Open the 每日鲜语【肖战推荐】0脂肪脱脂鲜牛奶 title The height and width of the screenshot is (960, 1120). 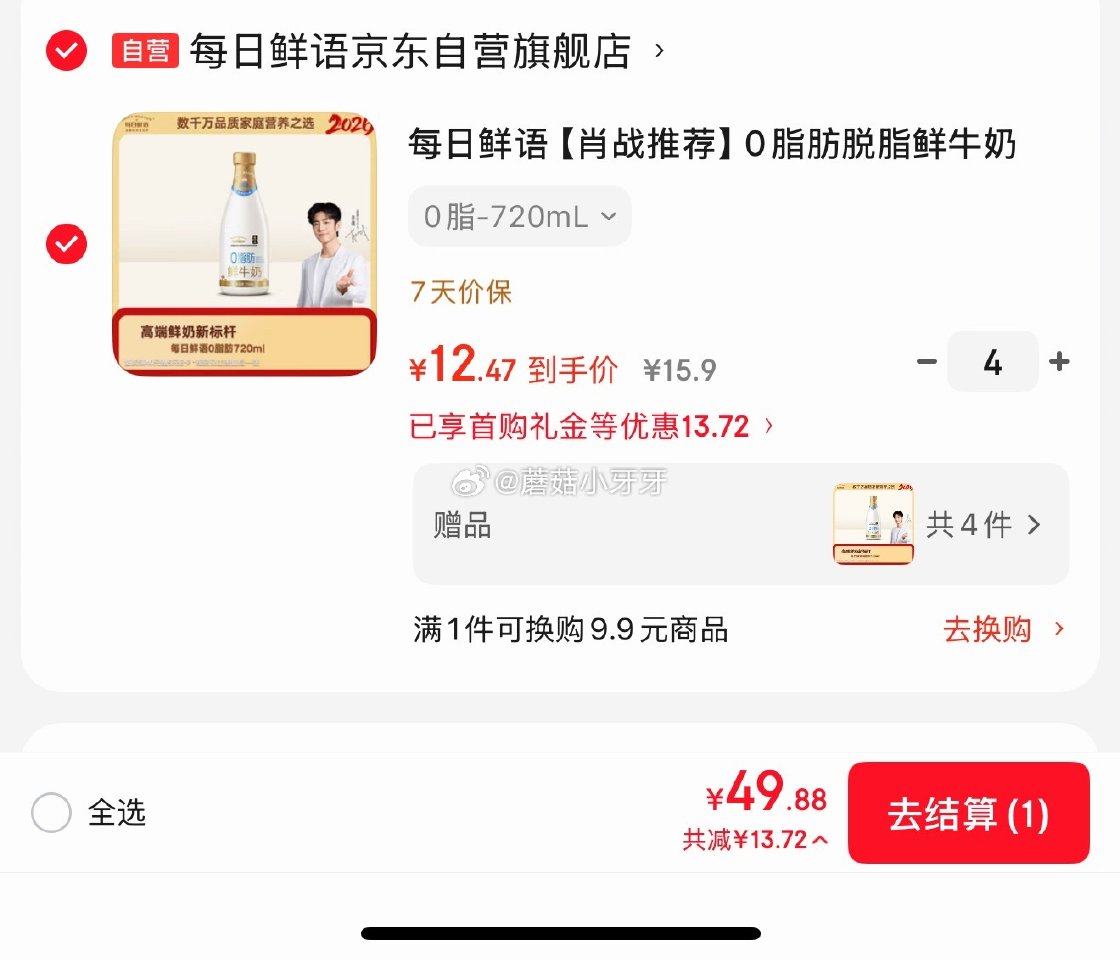point(712,145)
